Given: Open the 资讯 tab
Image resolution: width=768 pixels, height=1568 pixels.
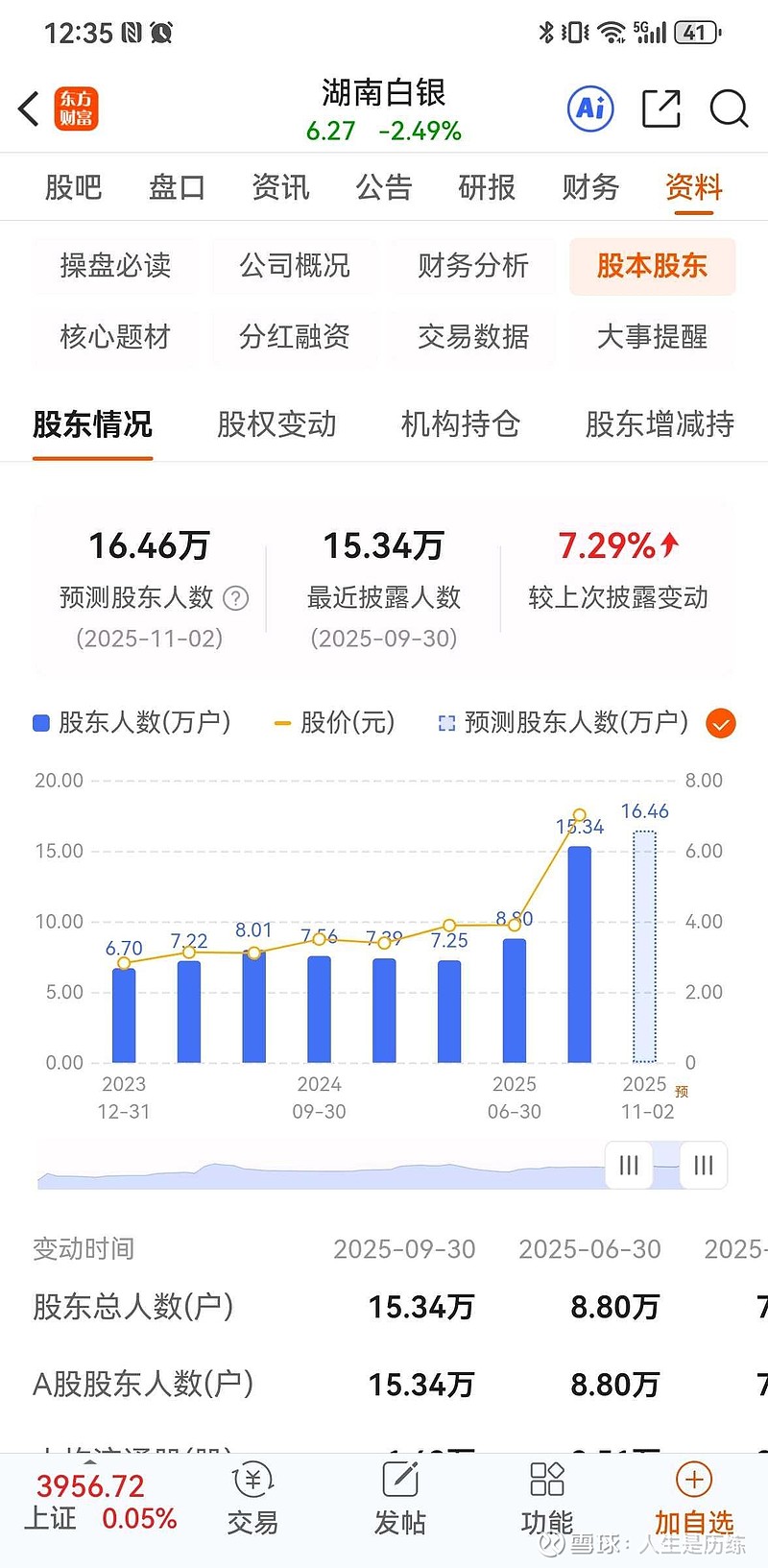Looking at the screenshot, I should (280, 187).
